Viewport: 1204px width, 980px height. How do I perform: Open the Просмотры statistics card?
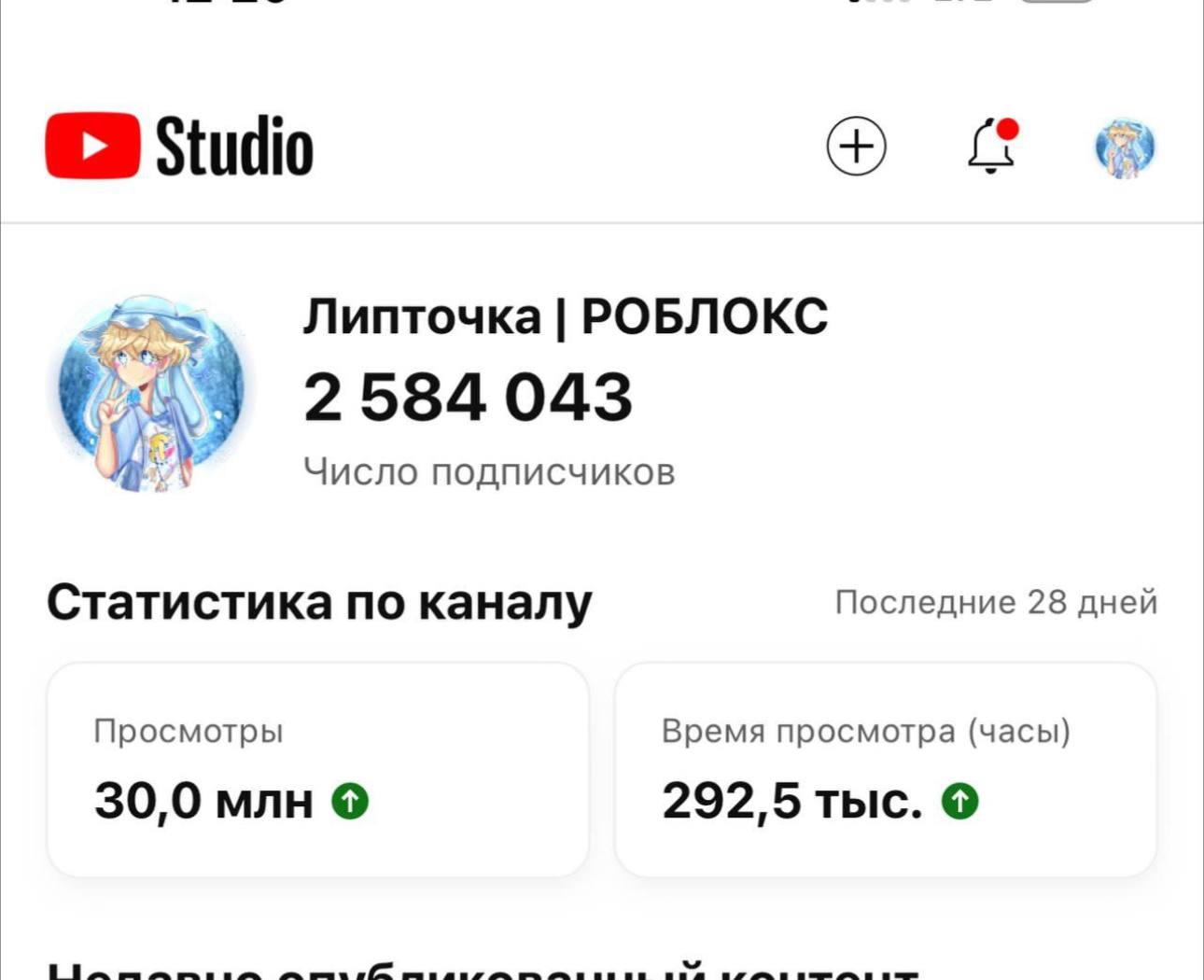(x=317, y=769)
